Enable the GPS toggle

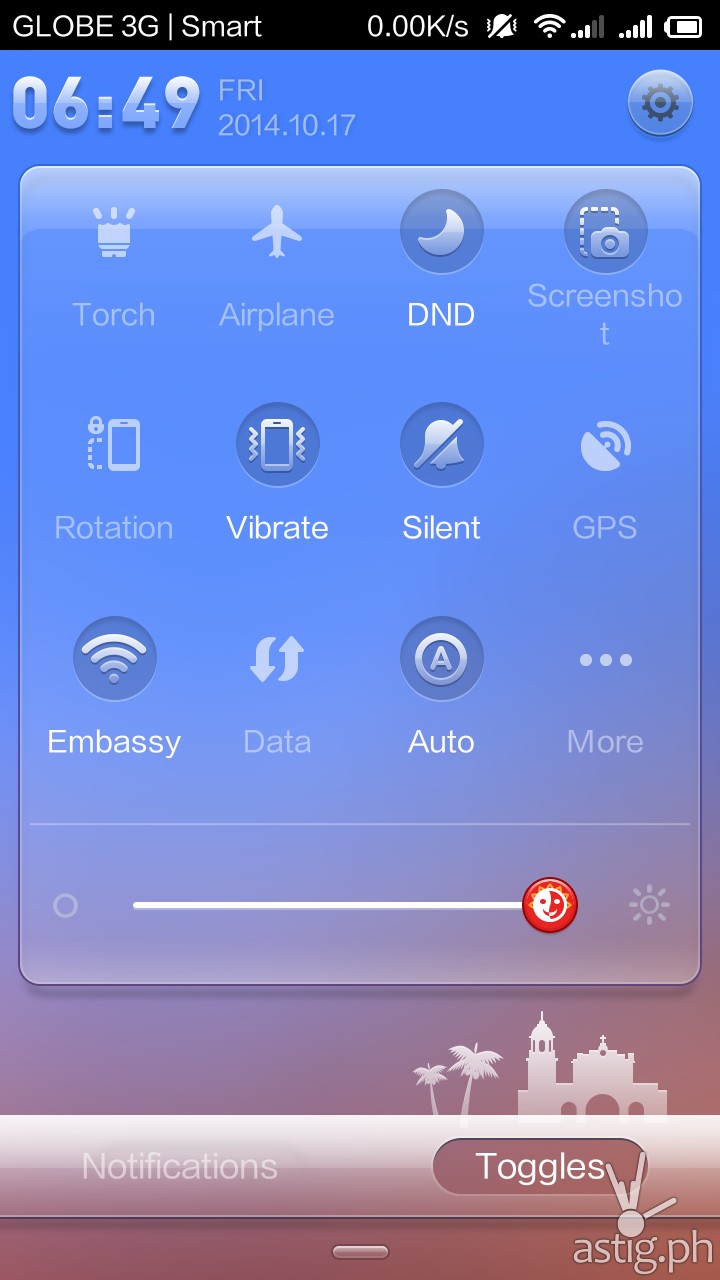pos(605,445)
